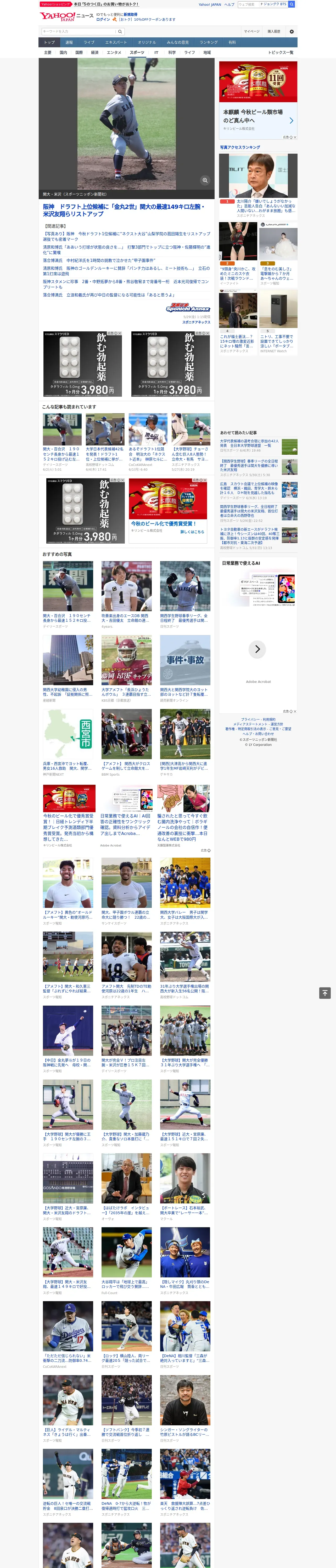
Task: Open the 事件・事故 photo article
Action: point(185,660)
